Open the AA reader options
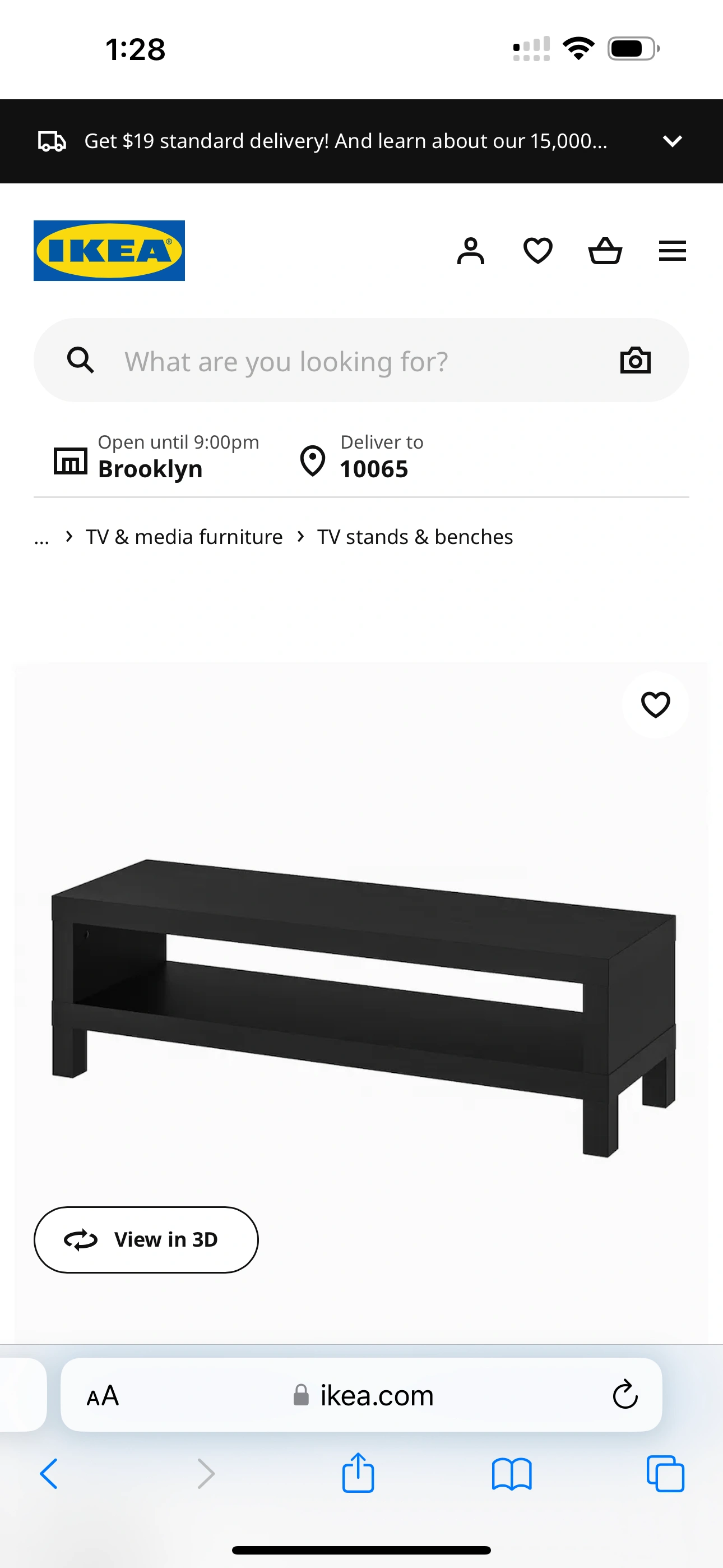The width and height of the screenshot is (723, 1568). tap(103, 1396)
